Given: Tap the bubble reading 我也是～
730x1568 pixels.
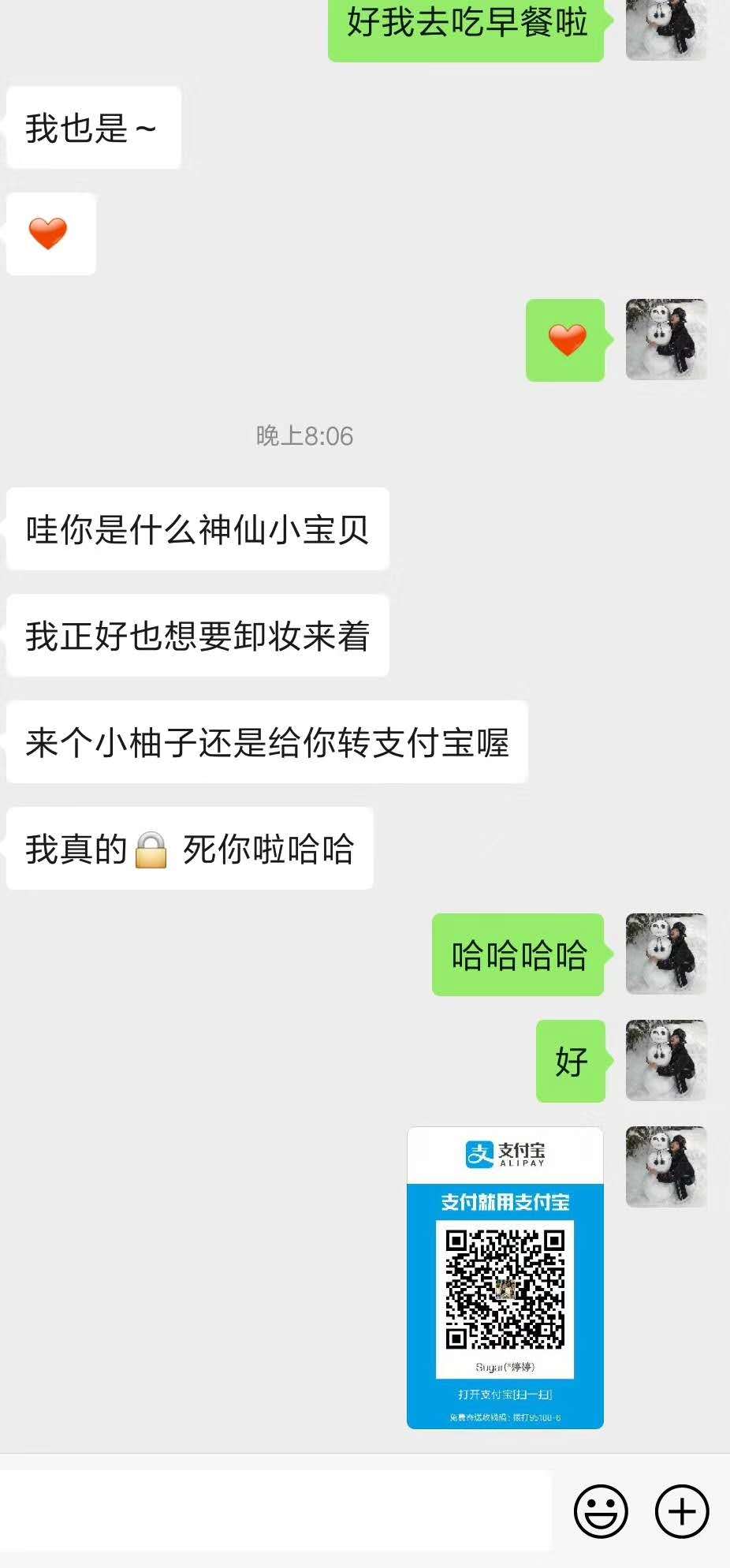Looking at the screenshot, I should pos(91,127).
